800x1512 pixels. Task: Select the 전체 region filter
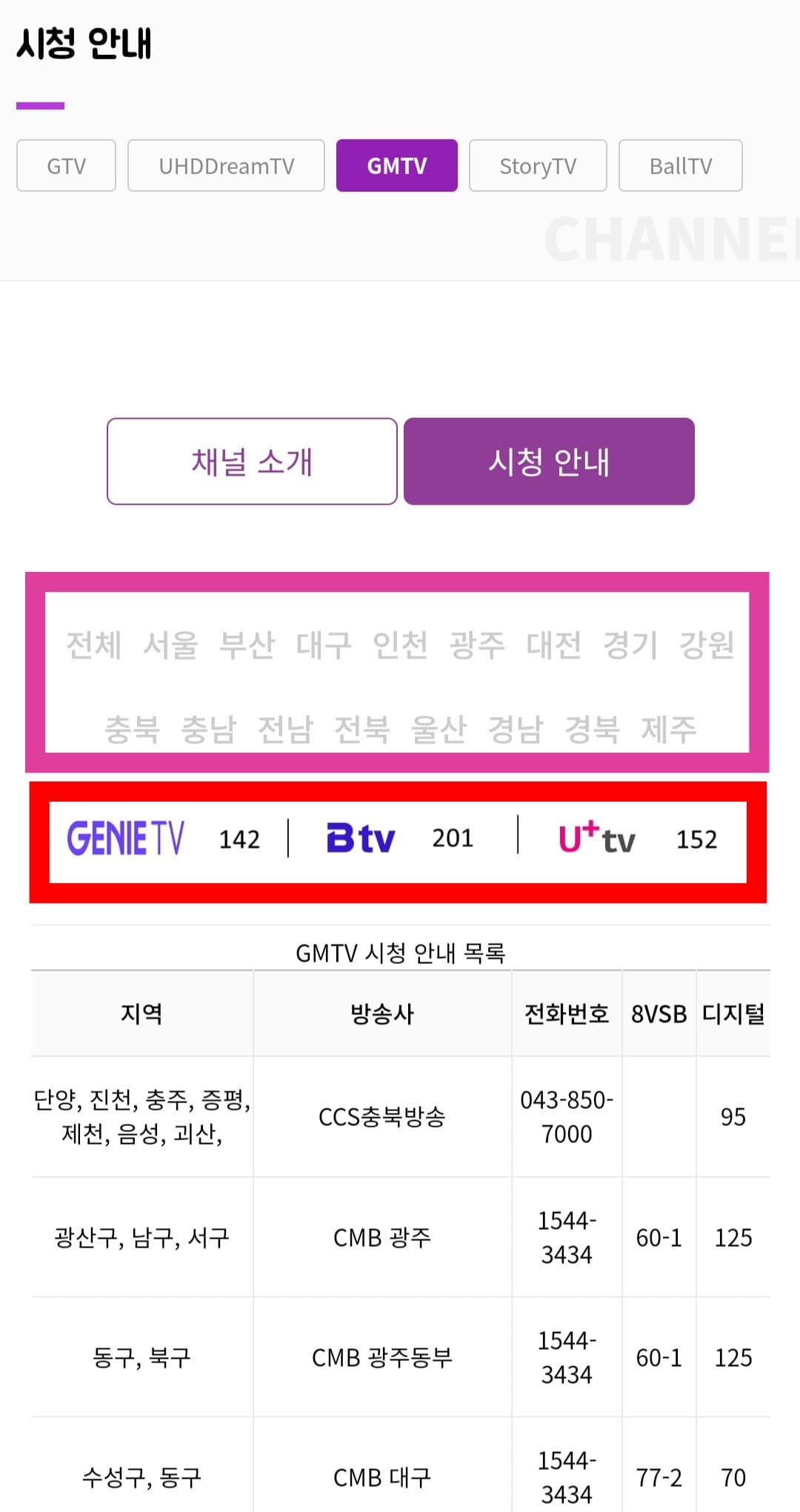click(x=93, y=645)
